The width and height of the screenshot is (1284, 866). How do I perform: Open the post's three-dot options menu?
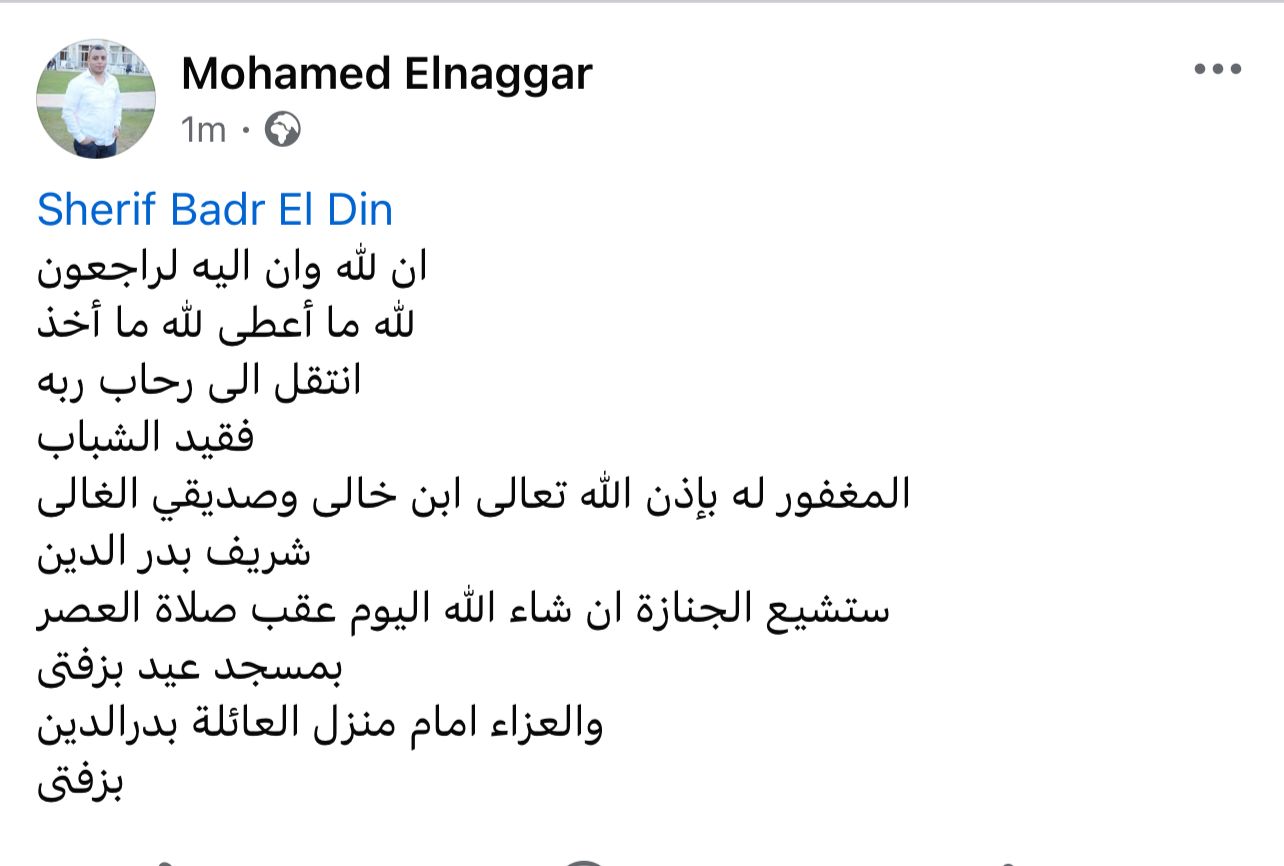click(x=1218, y=70)
